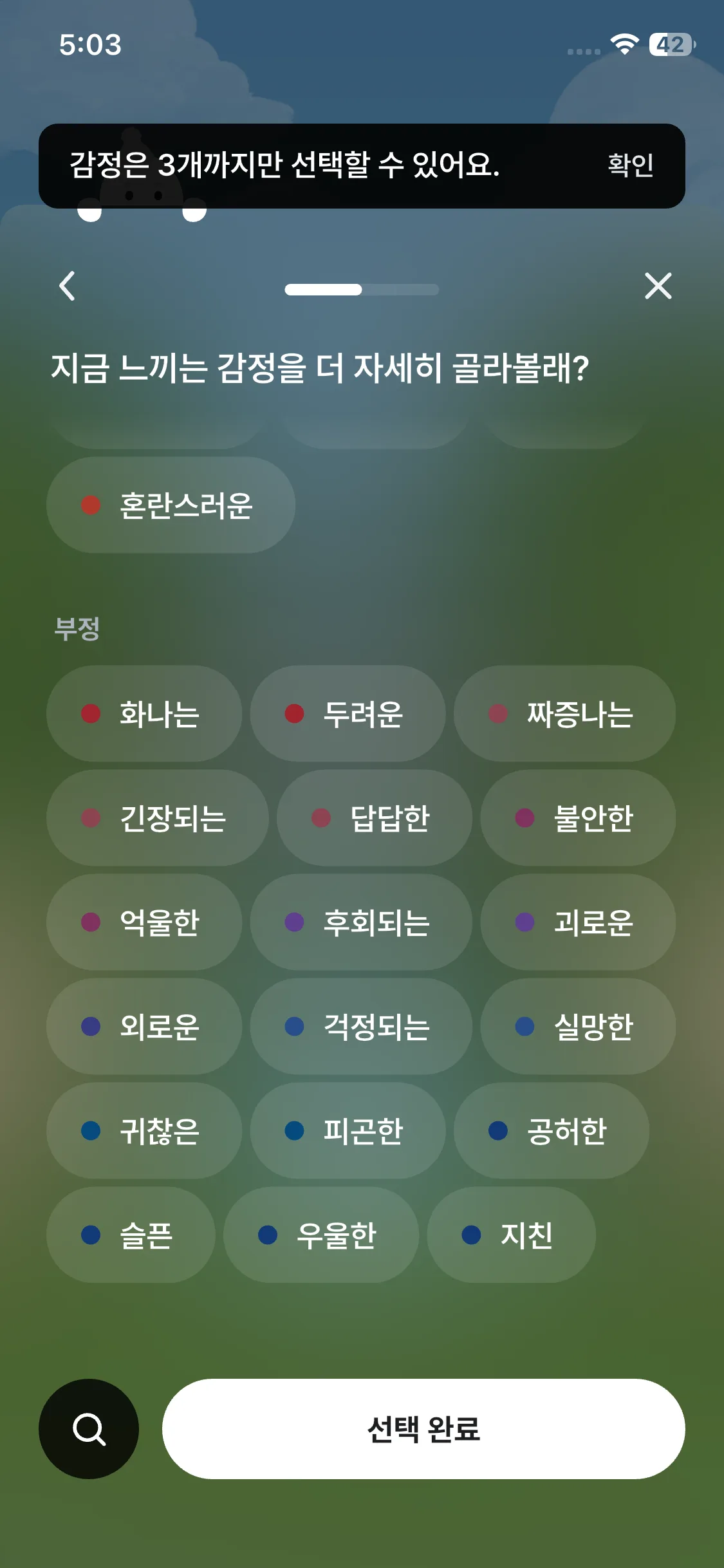Select the 괴로운 emotion chip
724x1568 pixels.
577,922
